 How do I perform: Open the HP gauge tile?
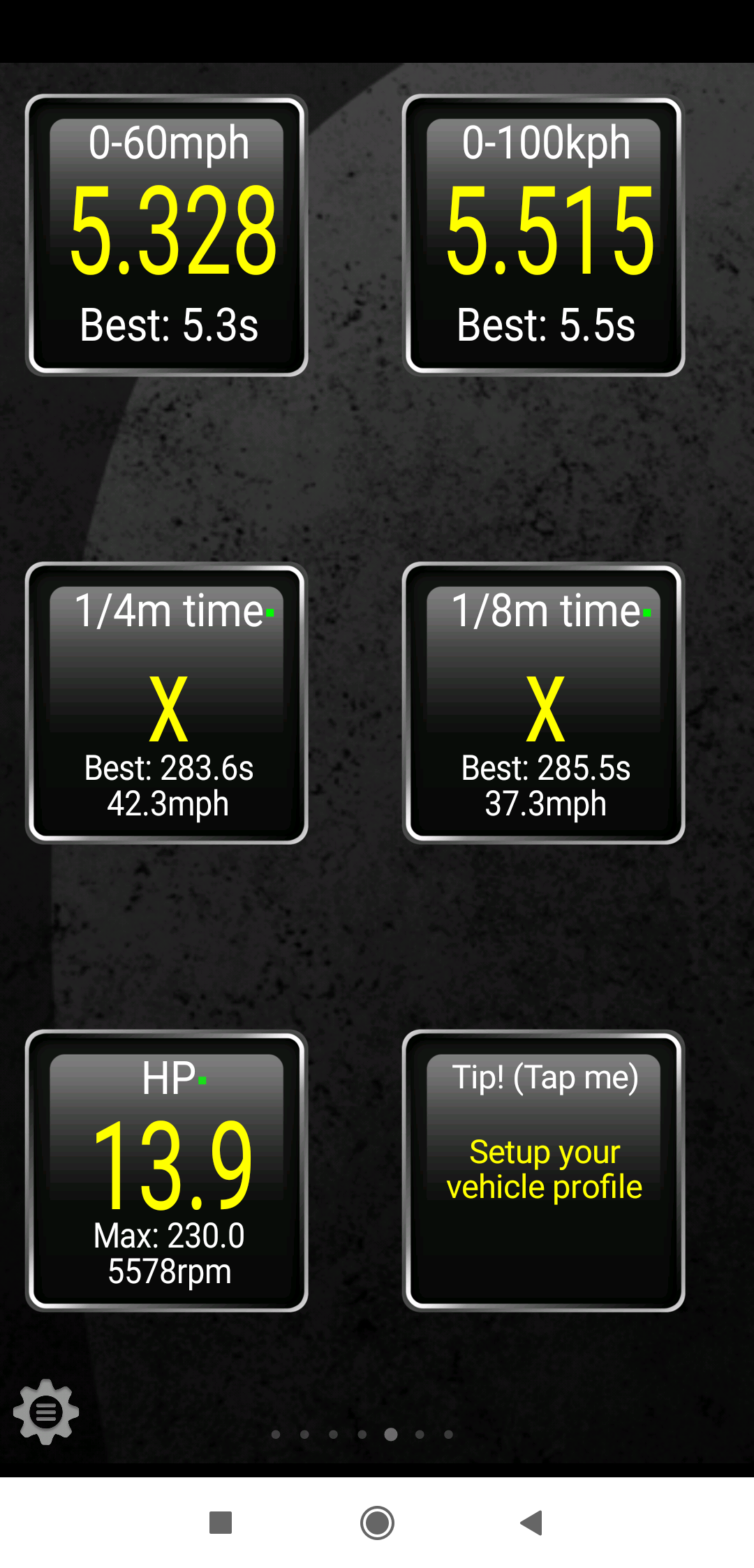point(167,1170)
